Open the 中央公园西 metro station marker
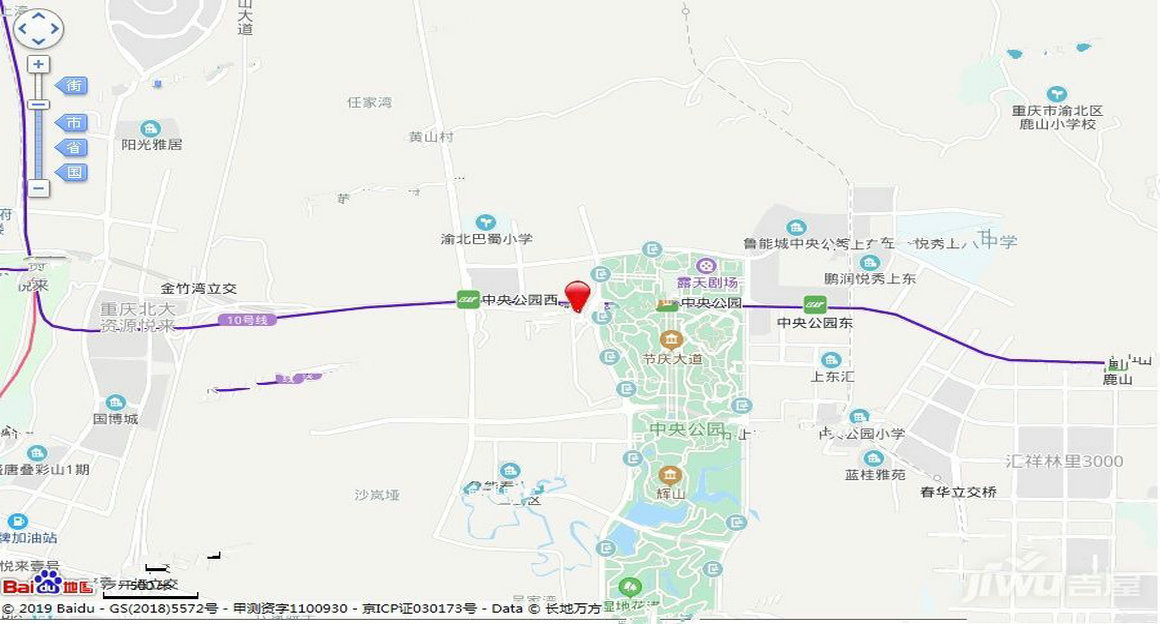This screenshot has height=624, width=1160. pyautogui.click(x=467, y=299)
